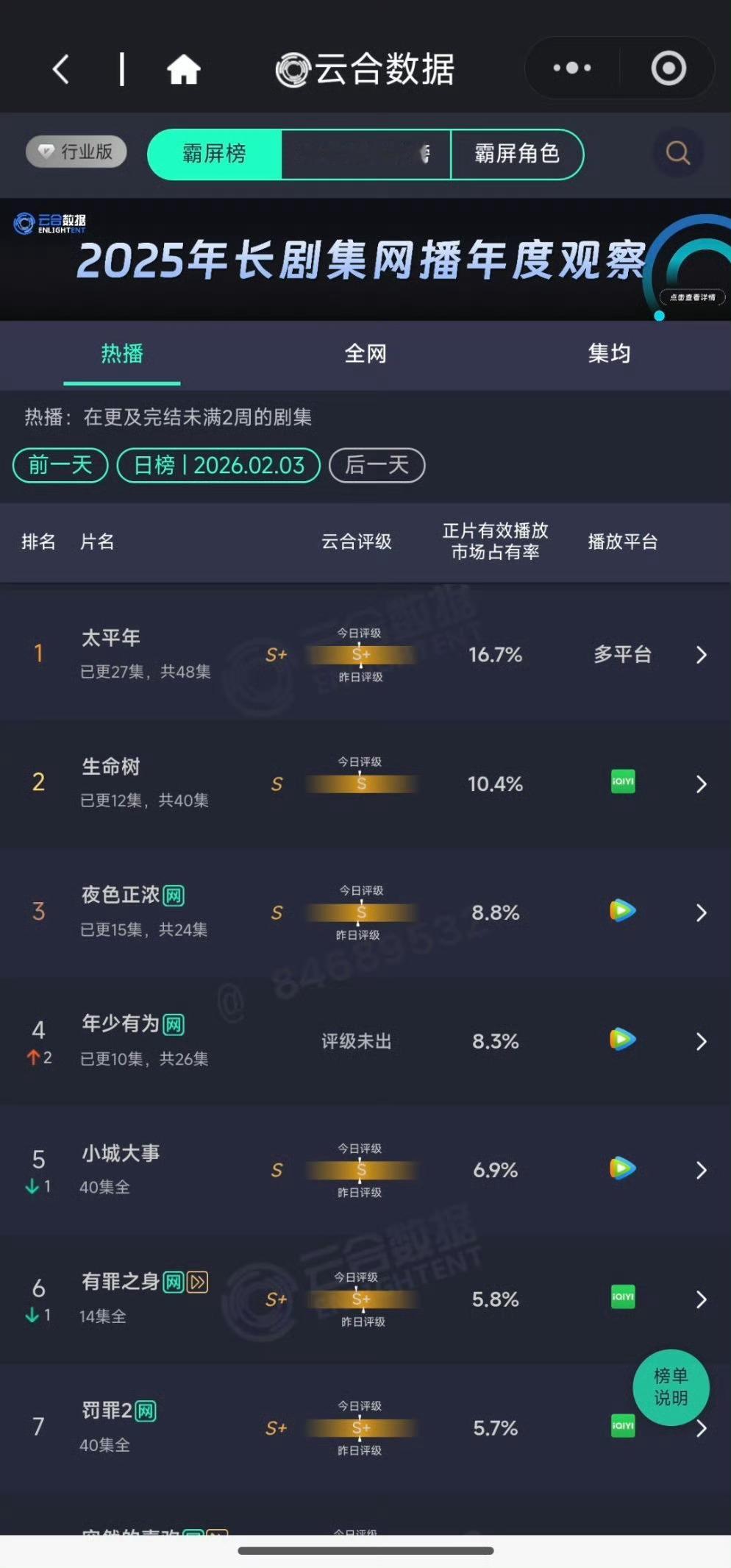Image resolution: width=731 pixels, height=1568 pixels.
Task: Click 前一天 to view previous day
Action: click(59, 466)
